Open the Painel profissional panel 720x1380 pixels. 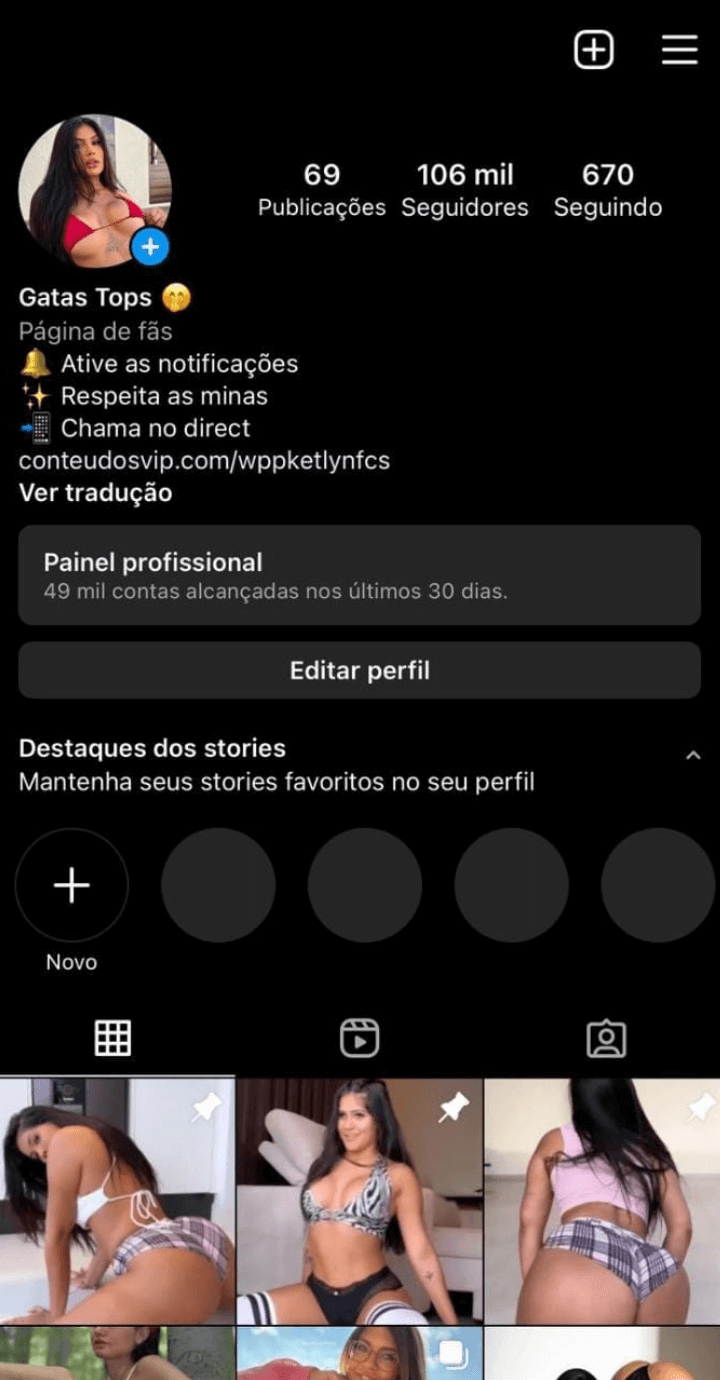(x=360, y=575)
